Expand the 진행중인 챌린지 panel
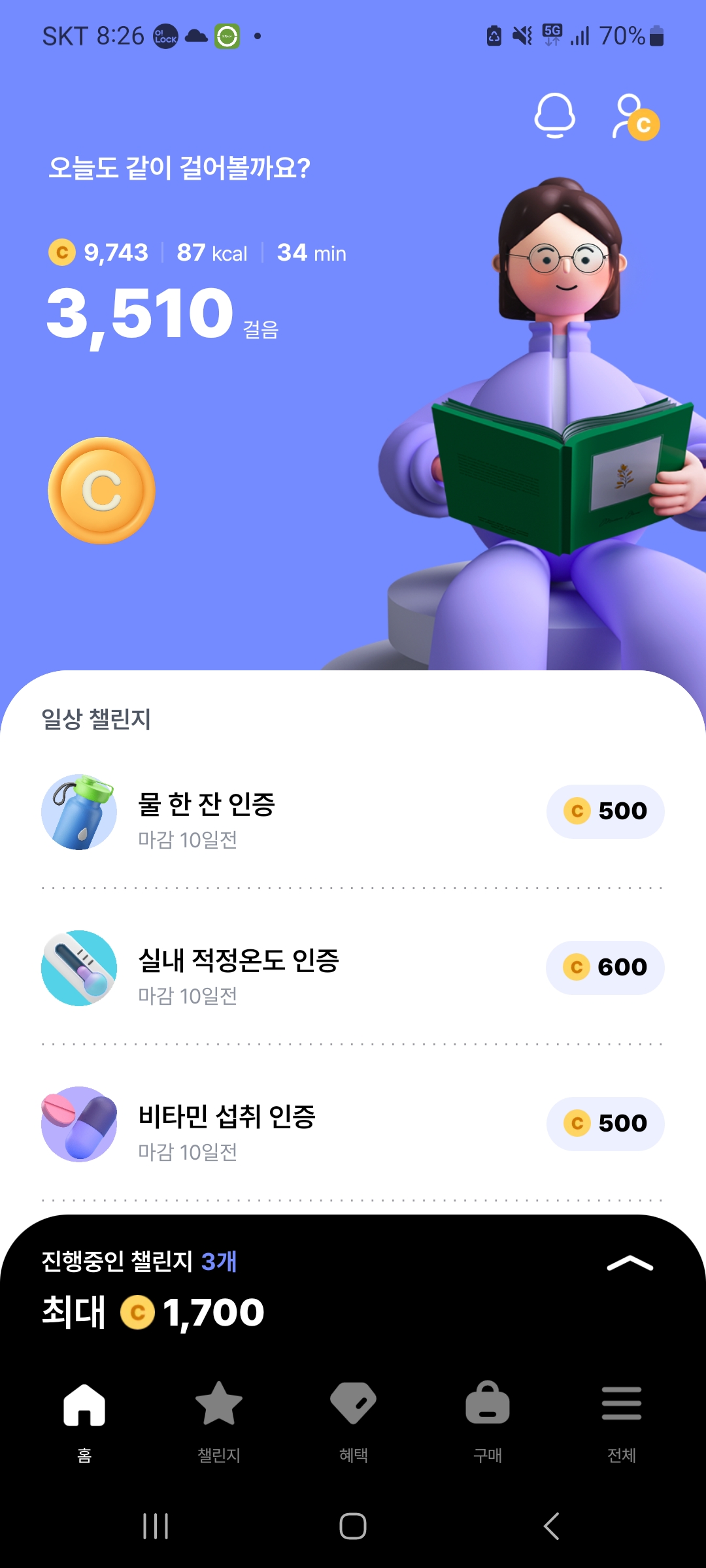Image resolution: width=706 pixels, height=1568 pixels. (x=629, y=1264)
